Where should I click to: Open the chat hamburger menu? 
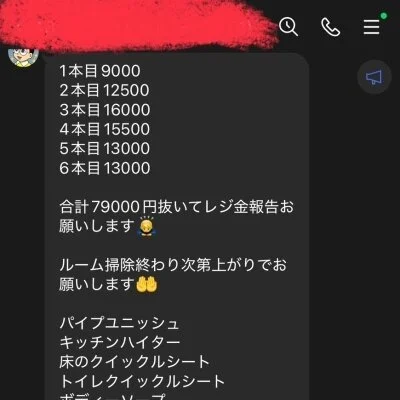click(371, 27)
